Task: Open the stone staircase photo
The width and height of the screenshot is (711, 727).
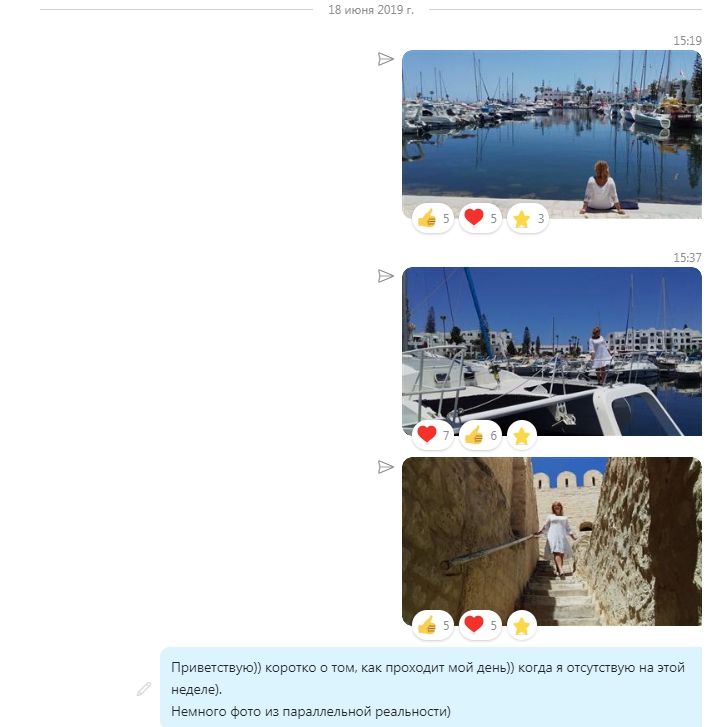Action: [551, 538]
